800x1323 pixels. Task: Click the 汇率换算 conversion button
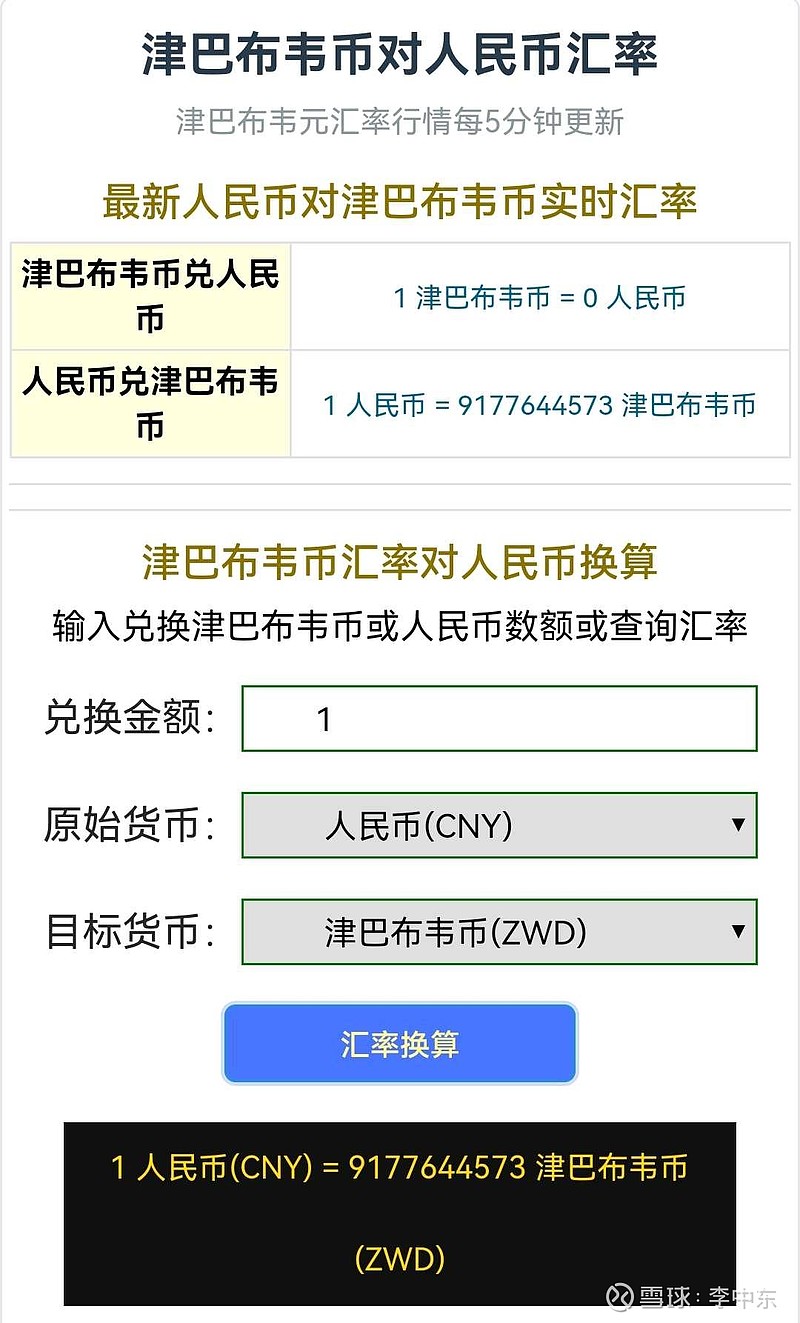coord(400,1042)
